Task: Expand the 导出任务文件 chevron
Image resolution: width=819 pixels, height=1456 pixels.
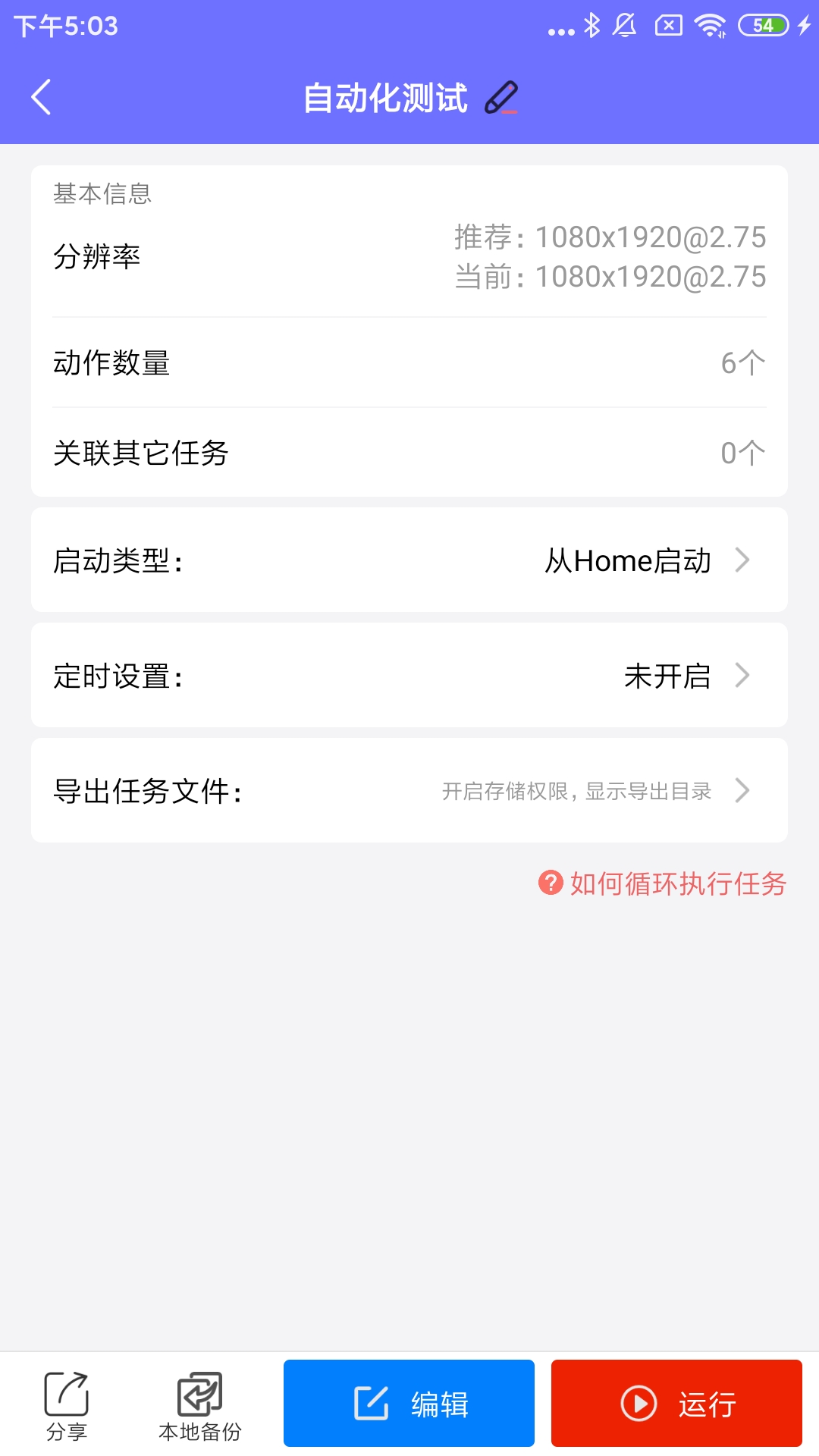Action: pos(742,790)
